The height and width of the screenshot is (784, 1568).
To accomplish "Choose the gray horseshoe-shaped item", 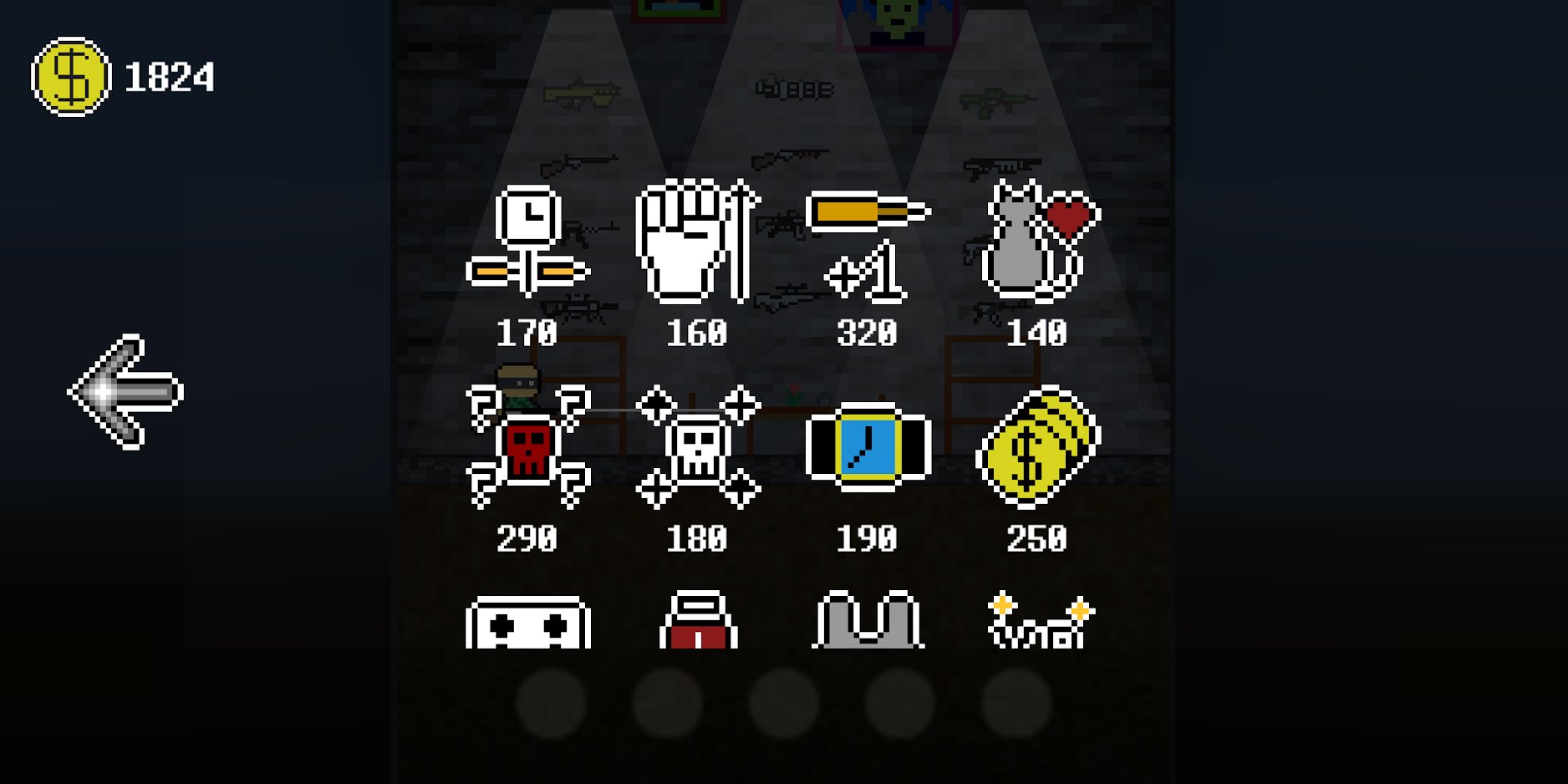I will tap(868, 621).
